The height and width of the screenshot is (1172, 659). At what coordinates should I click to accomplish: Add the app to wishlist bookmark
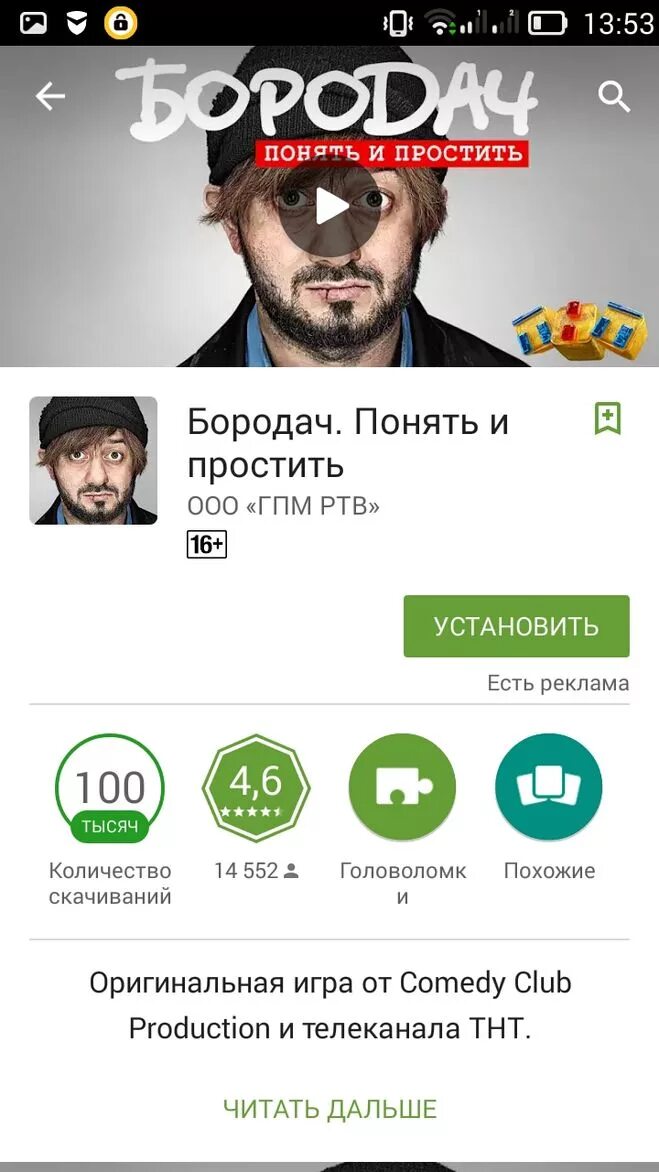[x=607, y=419]
